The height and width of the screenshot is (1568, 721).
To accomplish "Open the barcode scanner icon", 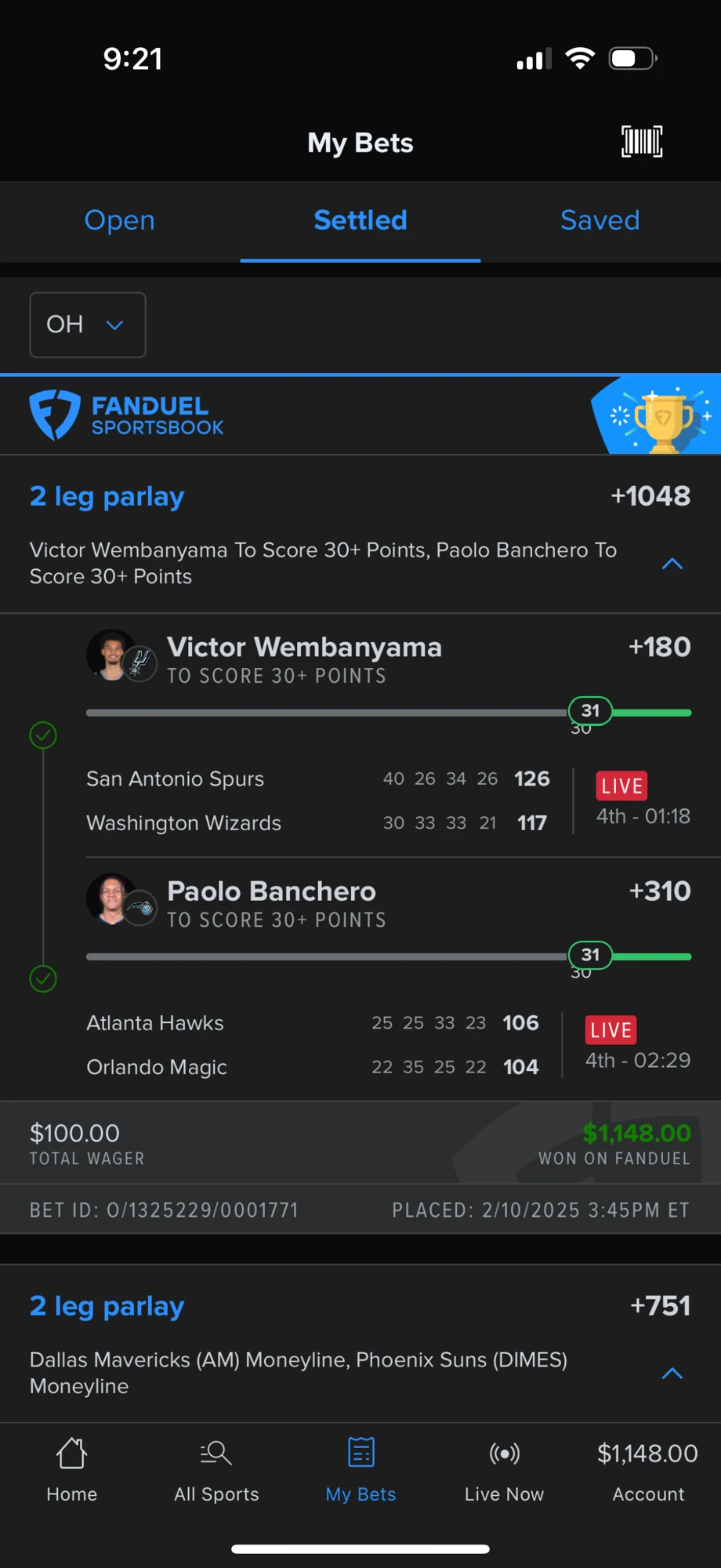I will click(642, 142).
